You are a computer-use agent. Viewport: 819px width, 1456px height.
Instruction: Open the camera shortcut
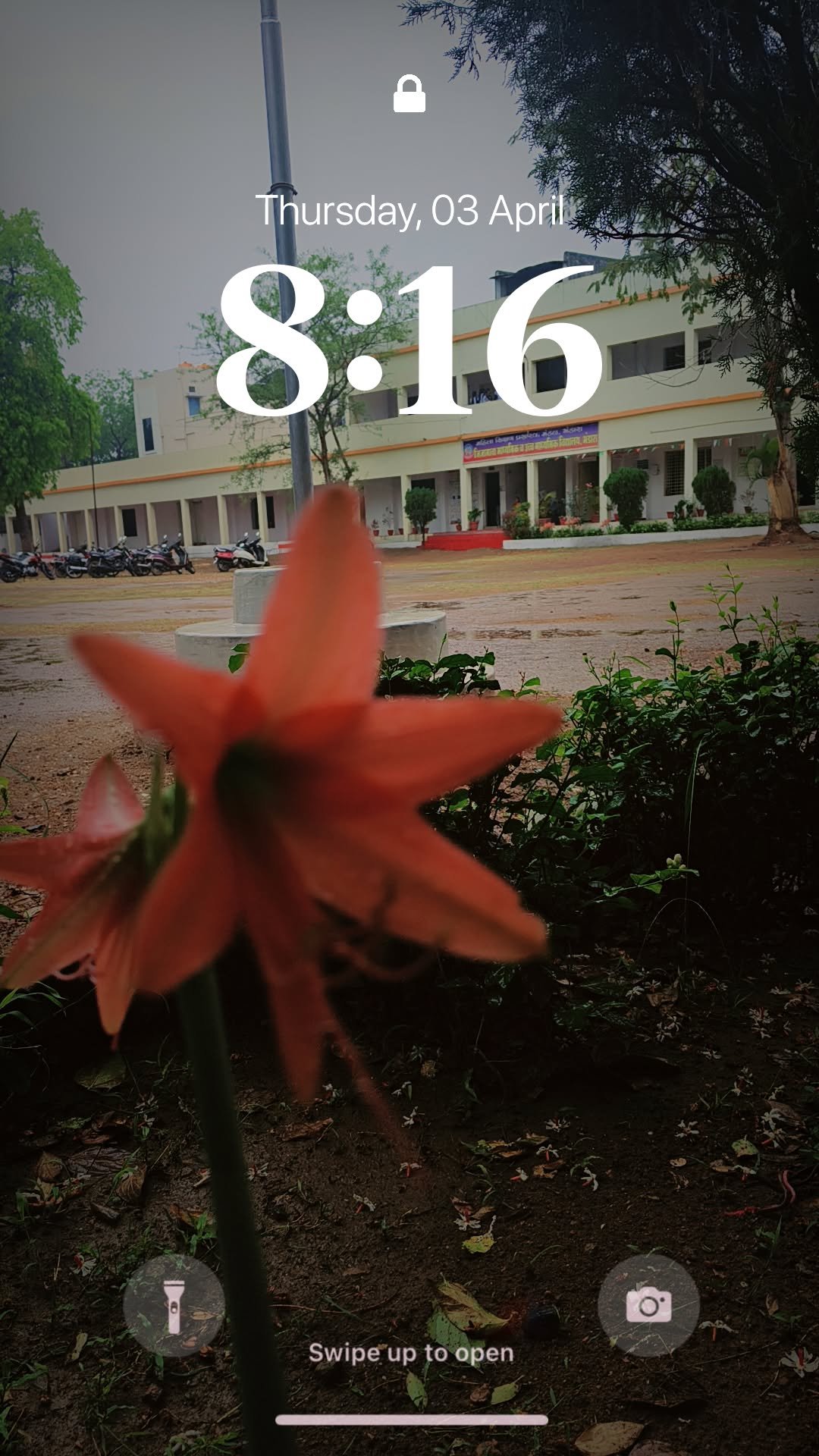(x=648, y=1306)
